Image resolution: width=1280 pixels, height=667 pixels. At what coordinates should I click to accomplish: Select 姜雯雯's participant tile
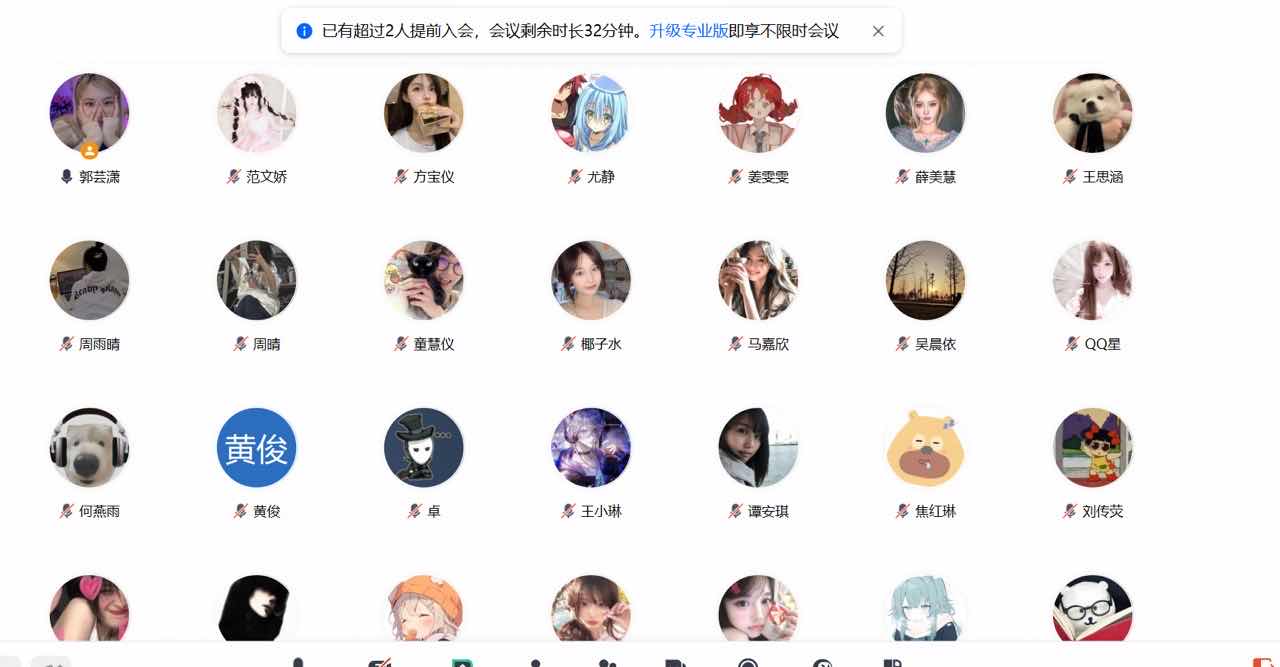(x=758, y=113)
